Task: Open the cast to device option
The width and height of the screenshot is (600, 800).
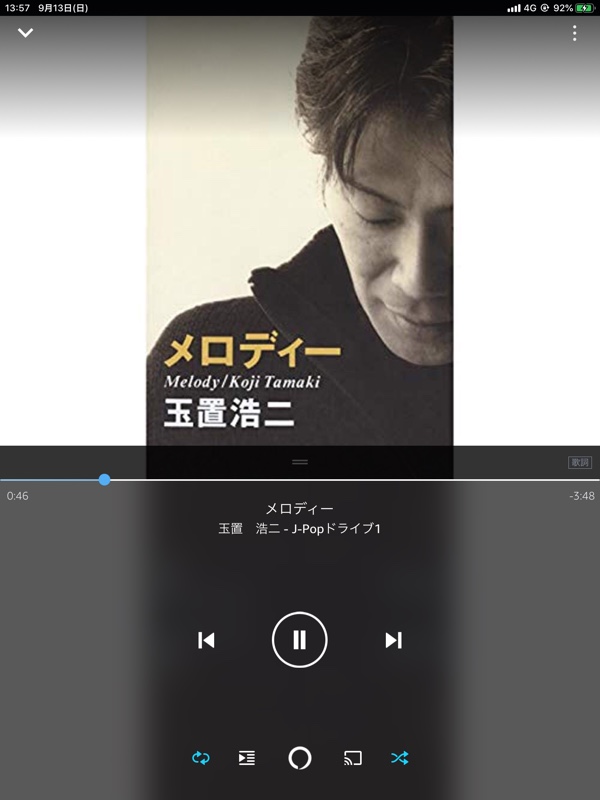Action: tap(352, 758)
